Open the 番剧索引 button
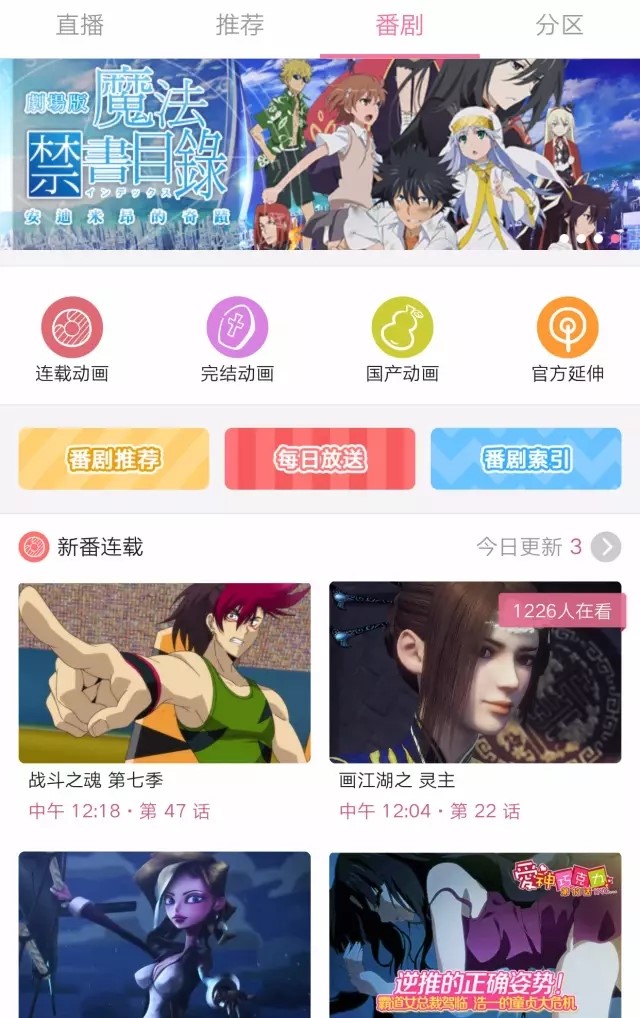Viewport: 640px width, 1018px height. (x=526, y=459)
